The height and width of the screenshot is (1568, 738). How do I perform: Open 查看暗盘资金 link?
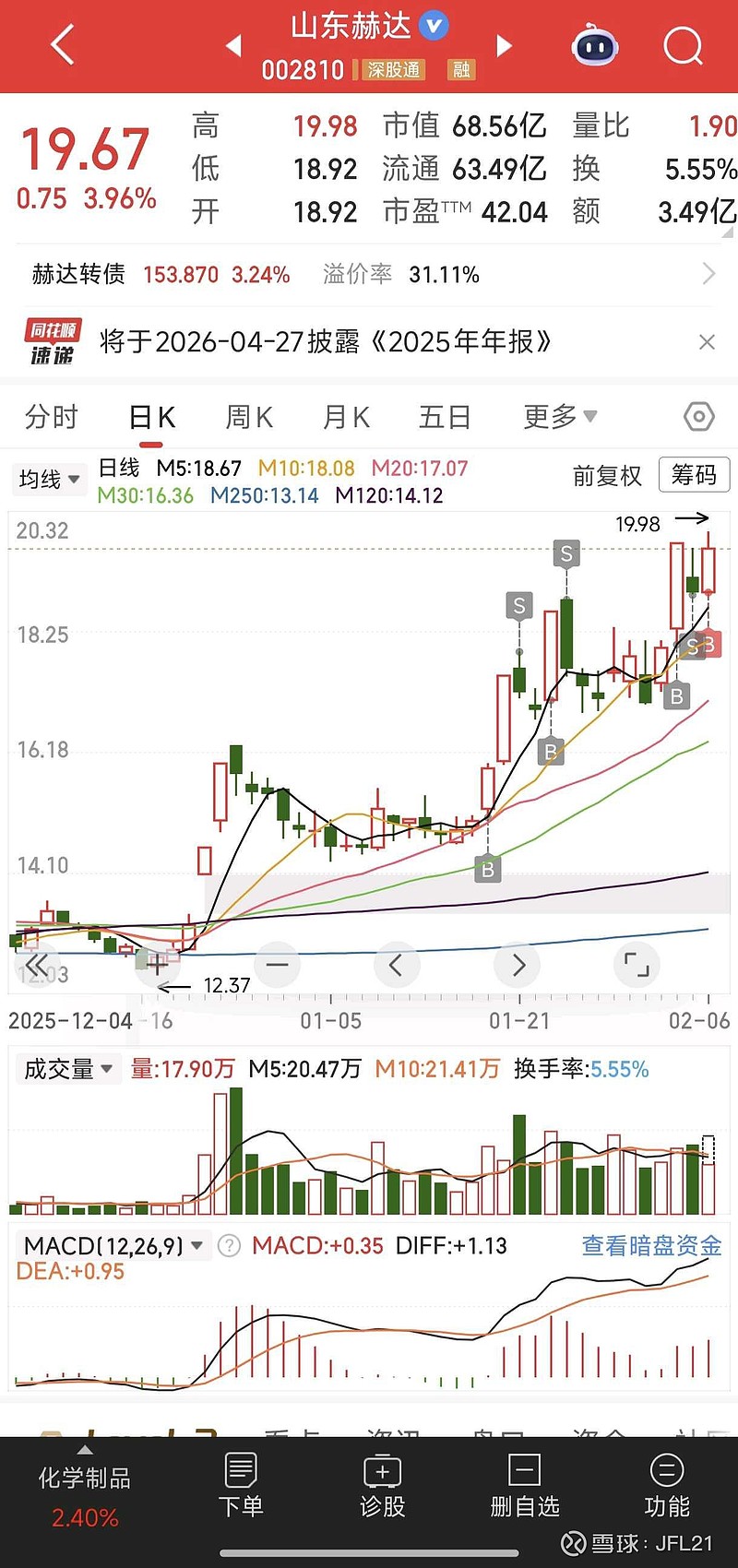(x=651, y=1246)
